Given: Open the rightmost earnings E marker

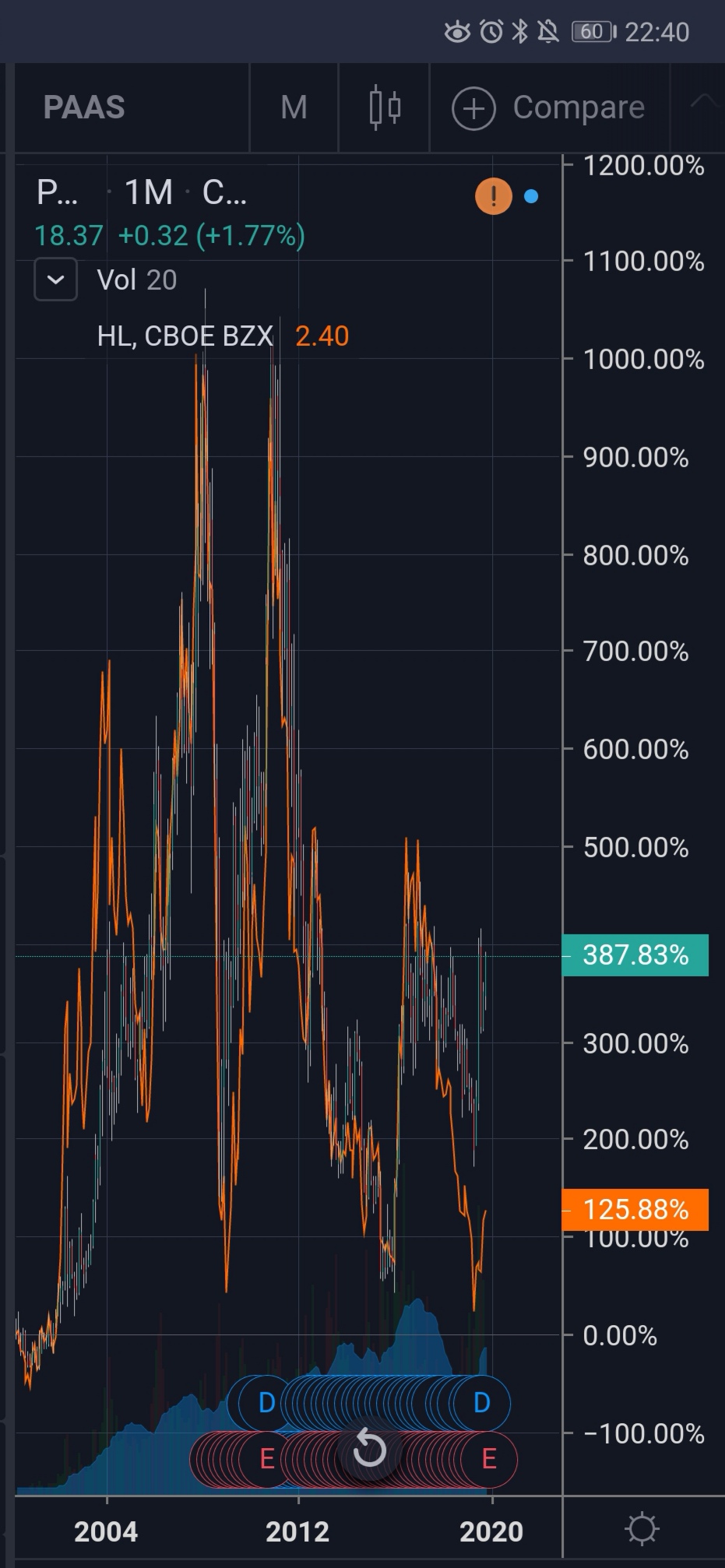Looking at the screenshot, I should coord(489,1458).
